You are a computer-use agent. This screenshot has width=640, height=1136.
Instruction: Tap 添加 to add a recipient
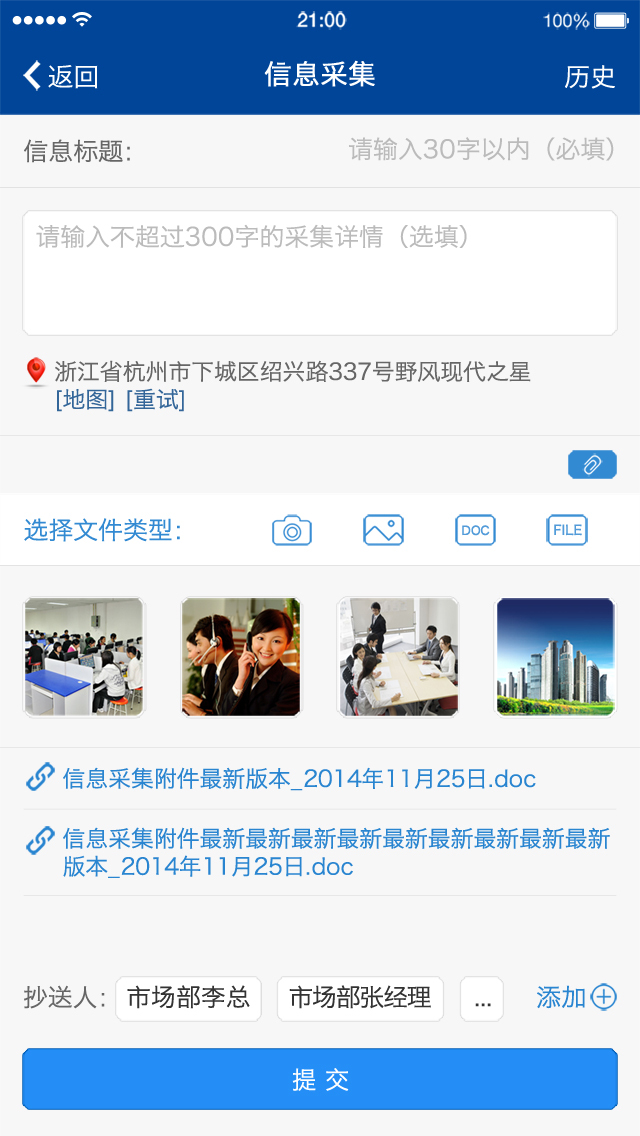tap(576, 997)
